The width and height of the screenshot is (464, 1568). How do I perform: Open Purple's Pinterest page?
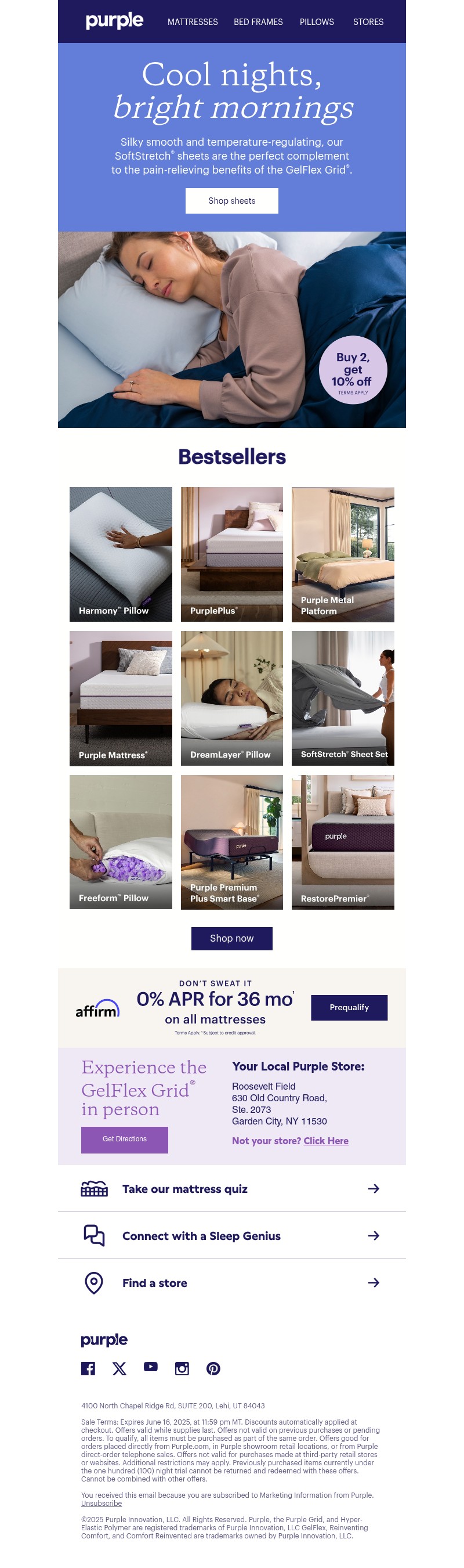click(213, 1368)
